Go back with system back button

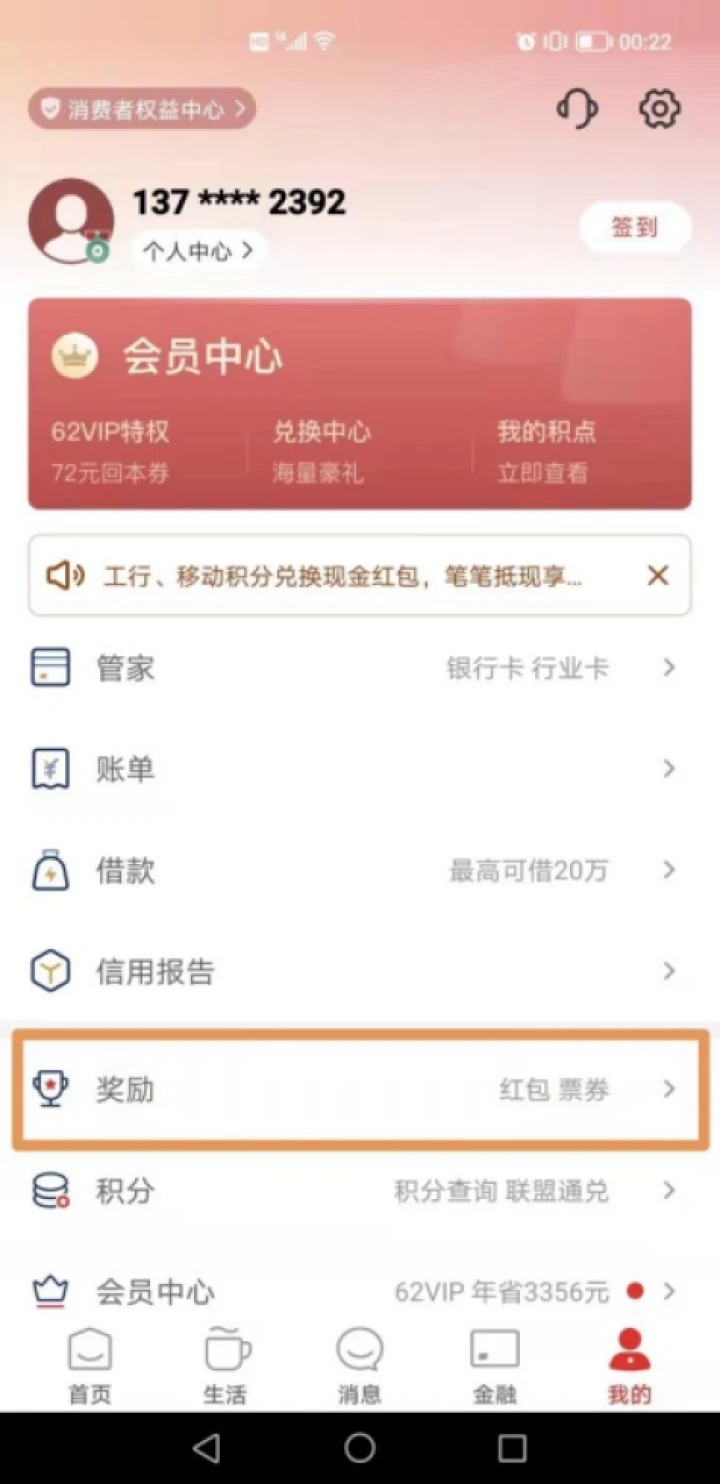(206, 1447)
